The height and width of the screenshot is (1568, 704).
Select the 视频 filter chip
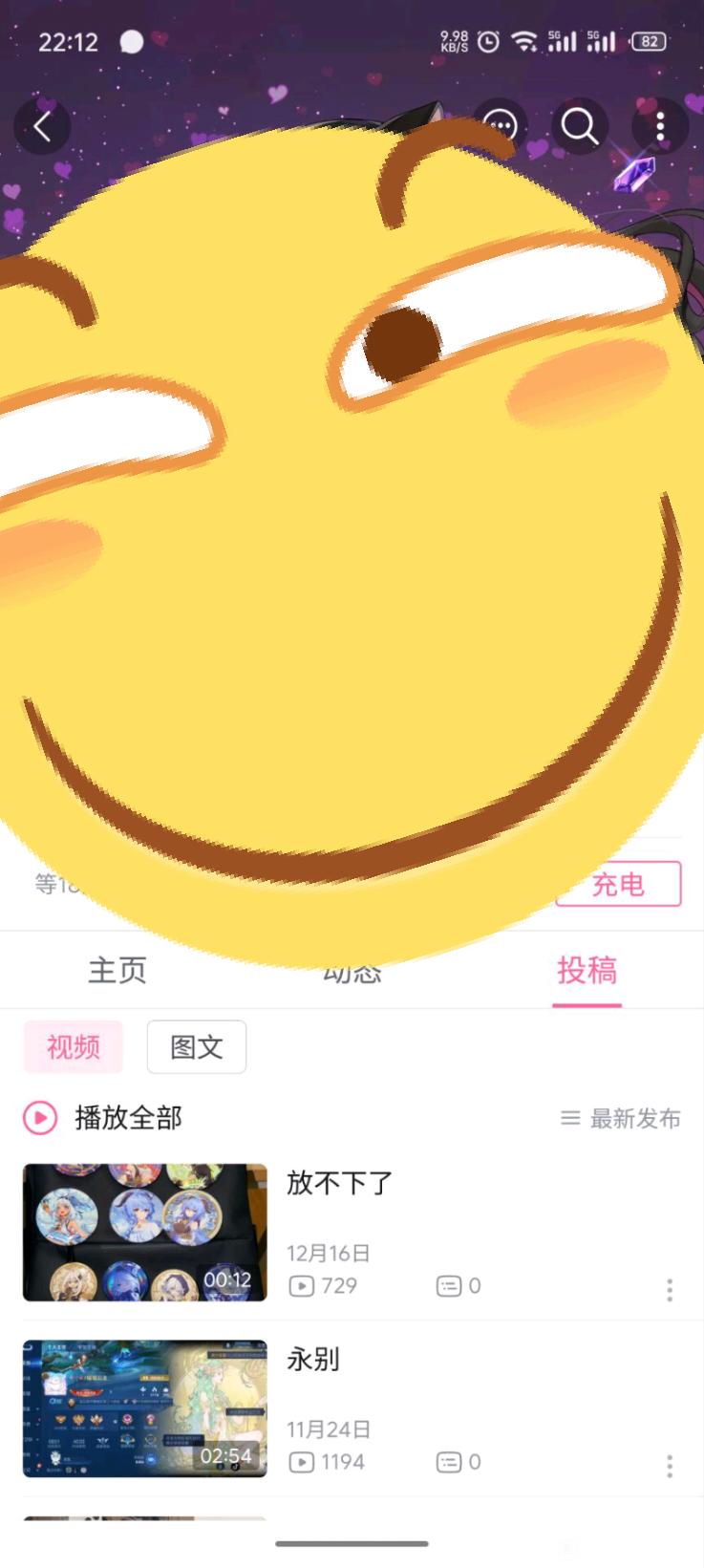pos(74,1046)
